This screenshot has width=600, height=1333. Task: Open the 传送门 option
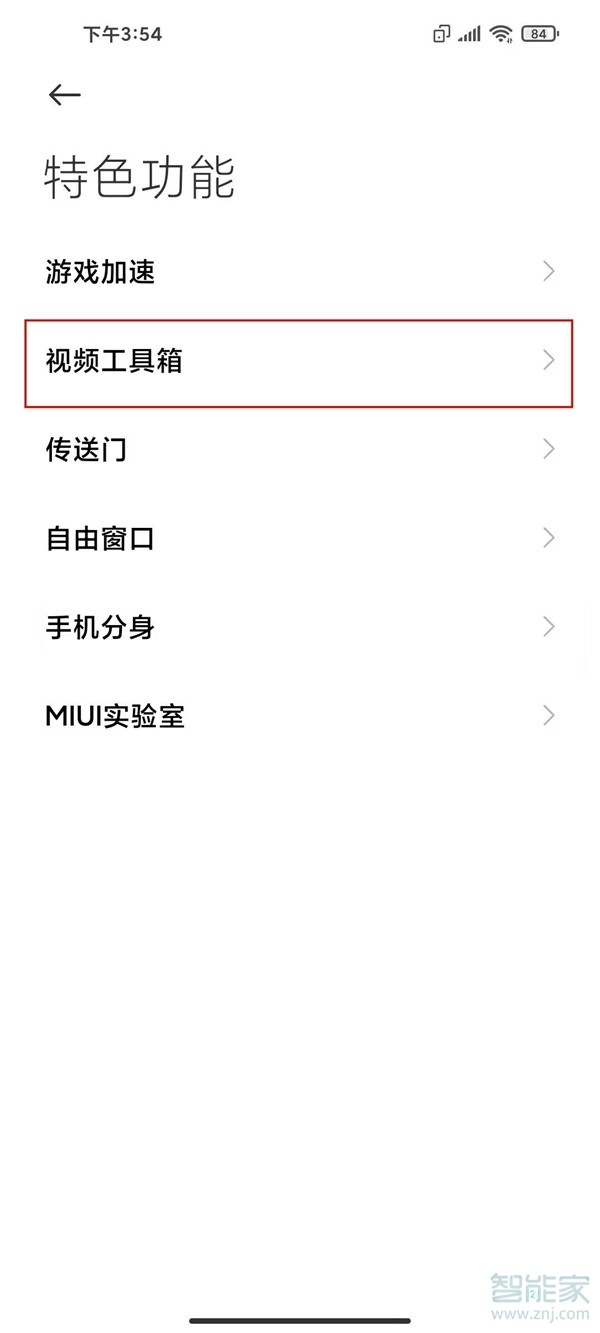pos(300,450)
